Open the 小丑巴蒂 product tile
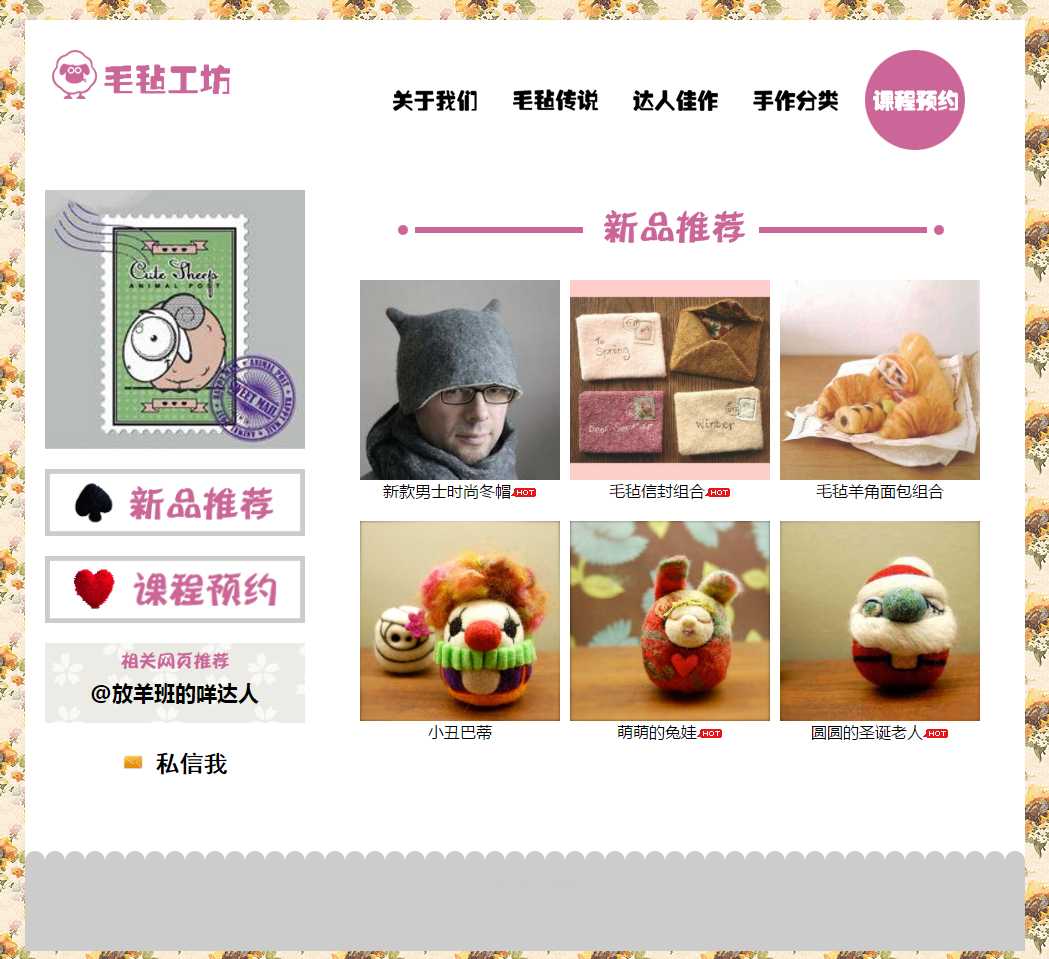The image size is (1049, 959). pyautogui.click(x=460, y=621)
